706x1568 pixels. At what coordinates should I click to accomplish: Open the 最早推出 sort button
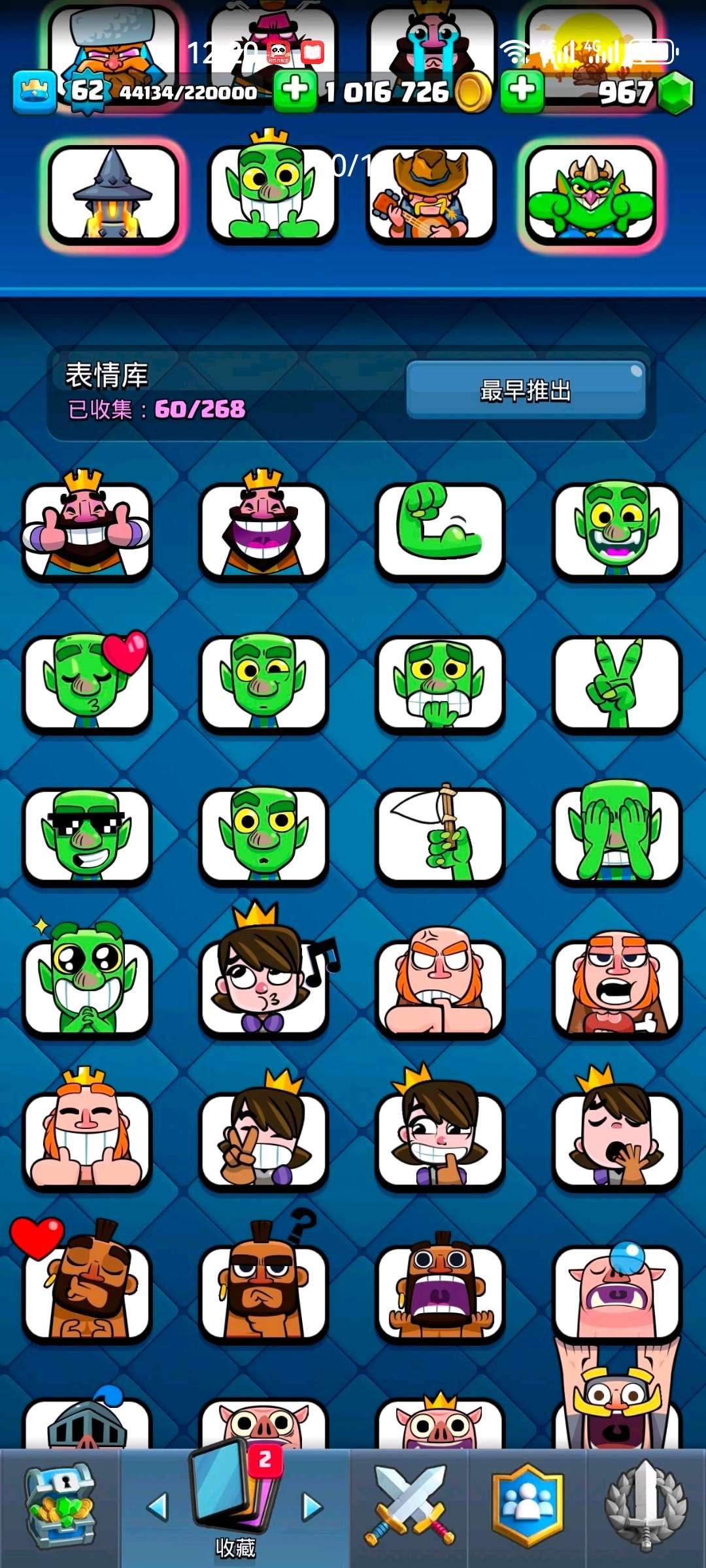(526, 390)
